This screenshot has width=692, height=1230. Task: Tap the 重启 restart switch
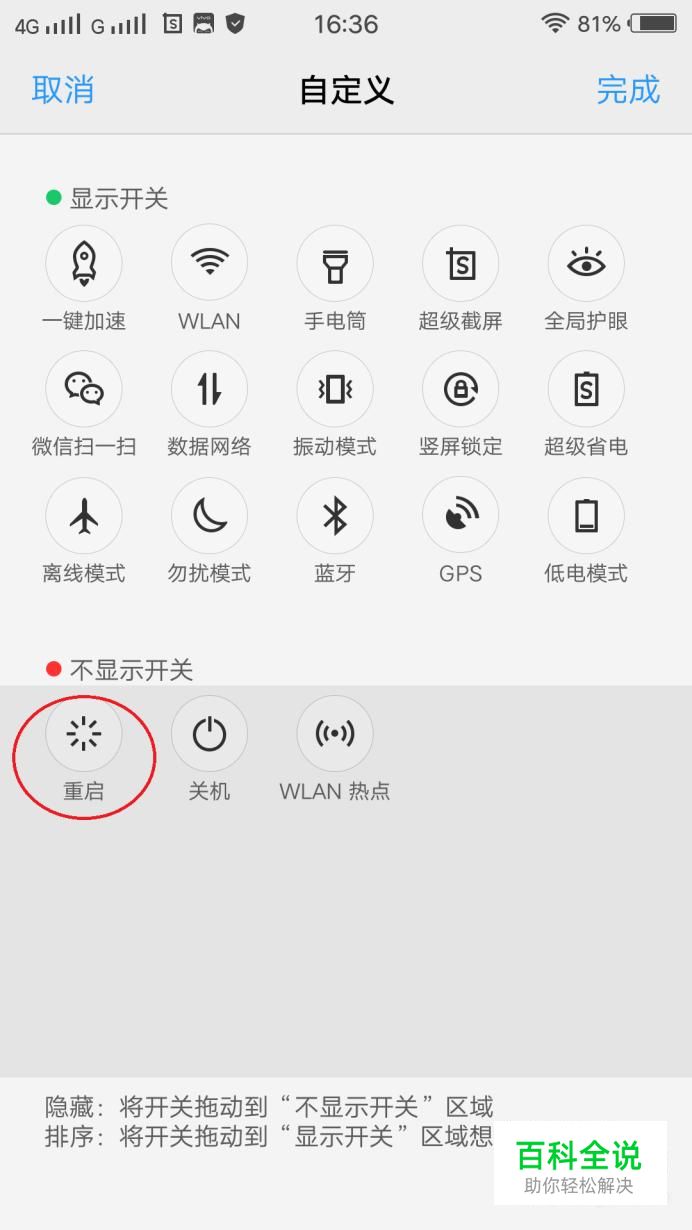click(84, 735)
